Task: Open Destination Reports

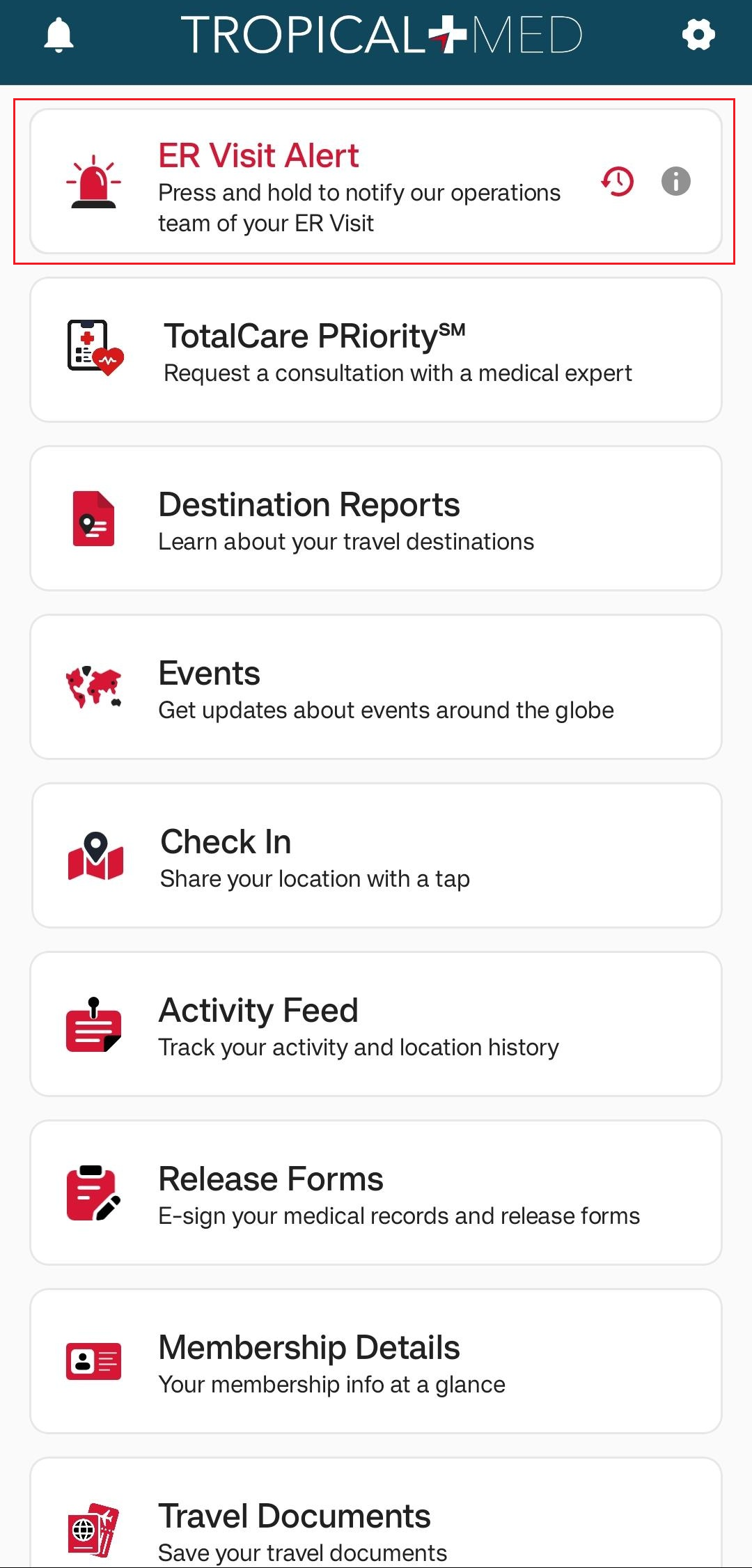Action: tap(376, 519)
